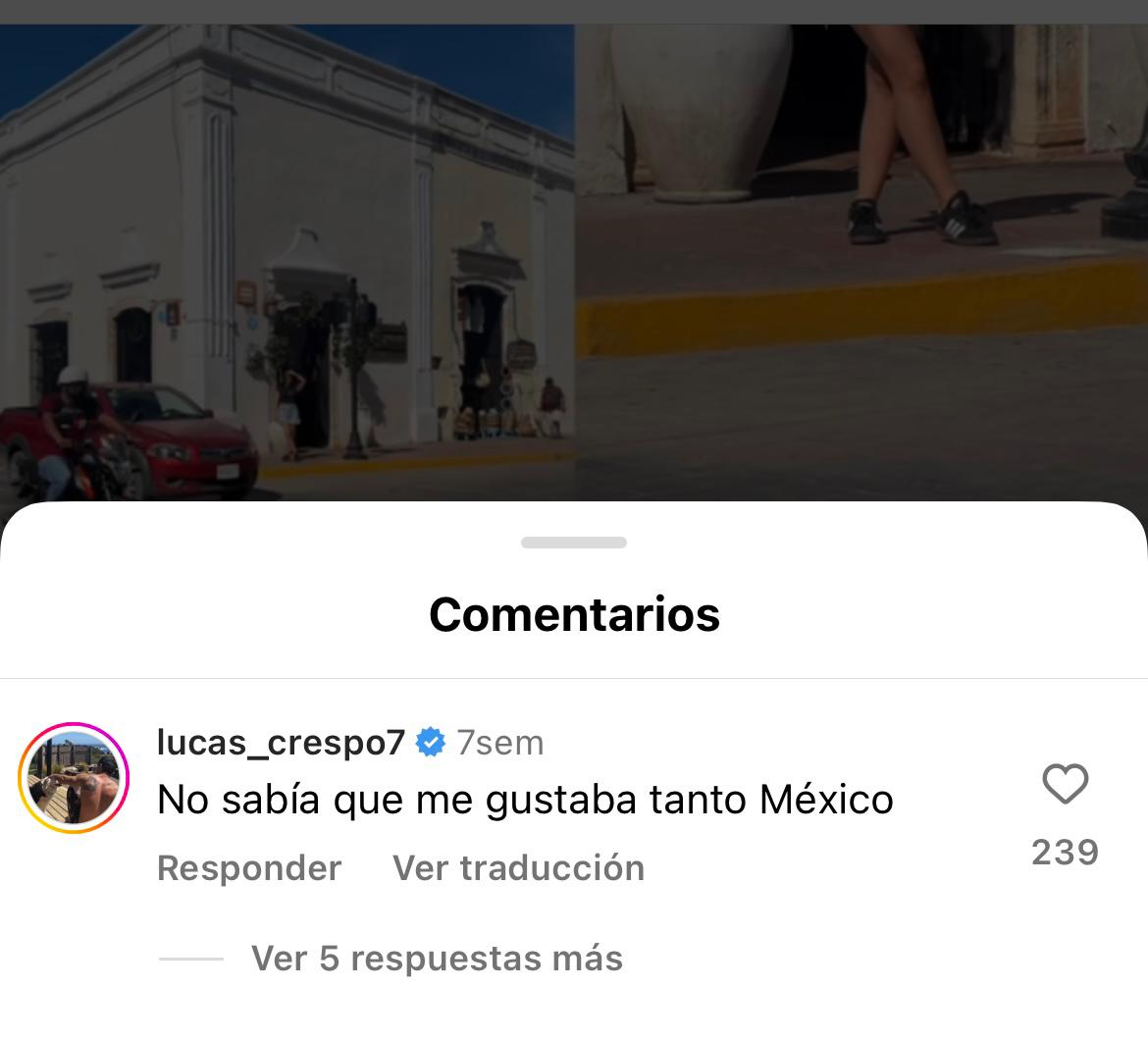Open the lucas_crespo7 username link

coord(281,743)
